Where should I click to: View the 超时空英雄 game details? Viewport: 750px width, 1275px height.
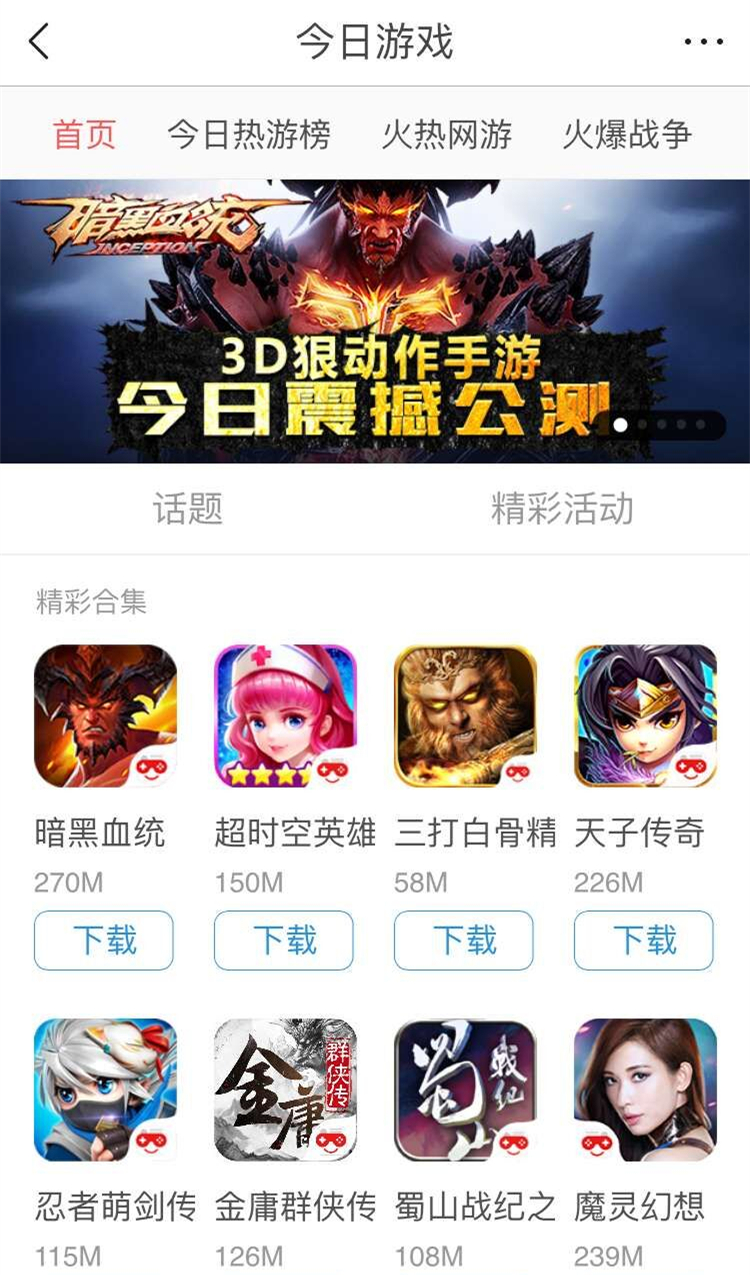click(x=285, y=716)
